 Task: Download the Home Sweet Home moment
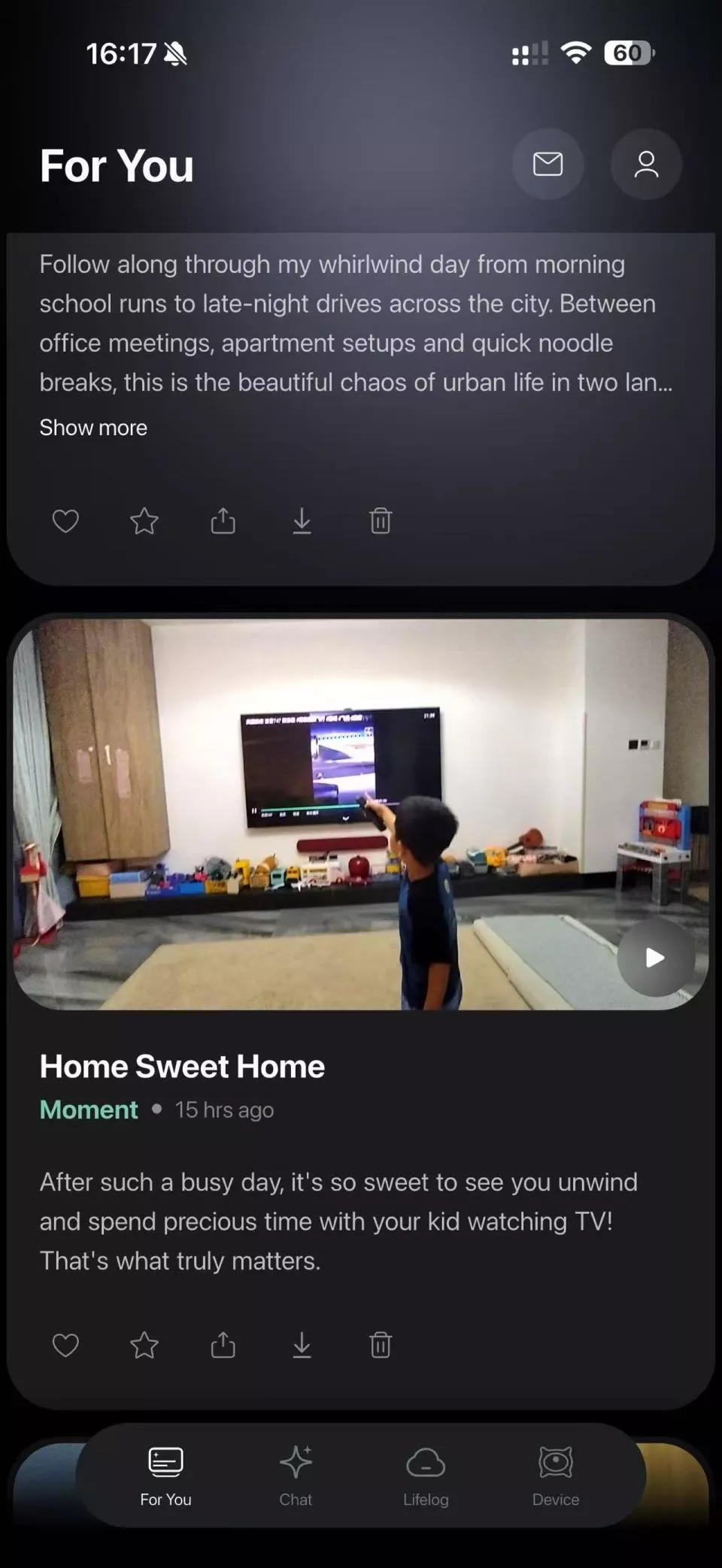(302, 1345)
